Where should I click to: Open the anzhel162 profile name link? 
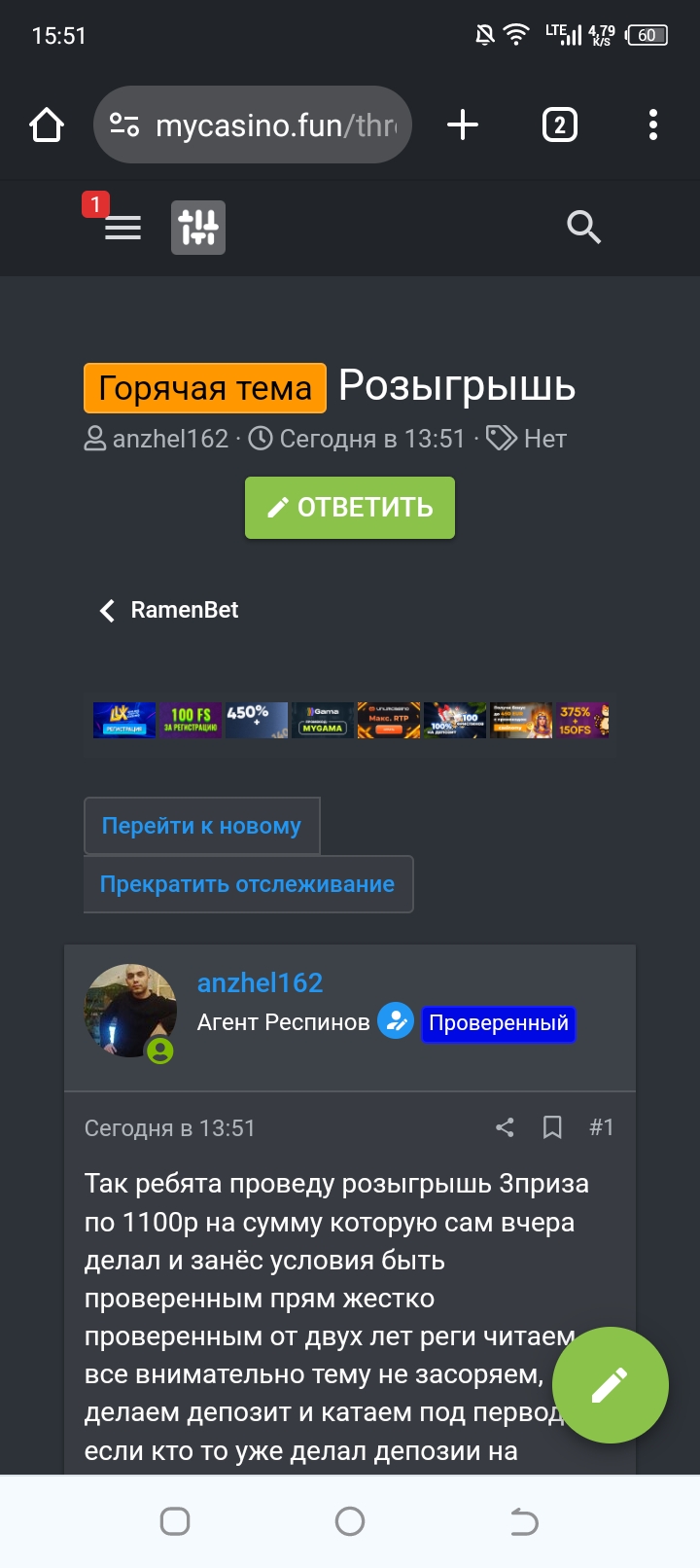(x=260, y=982)
